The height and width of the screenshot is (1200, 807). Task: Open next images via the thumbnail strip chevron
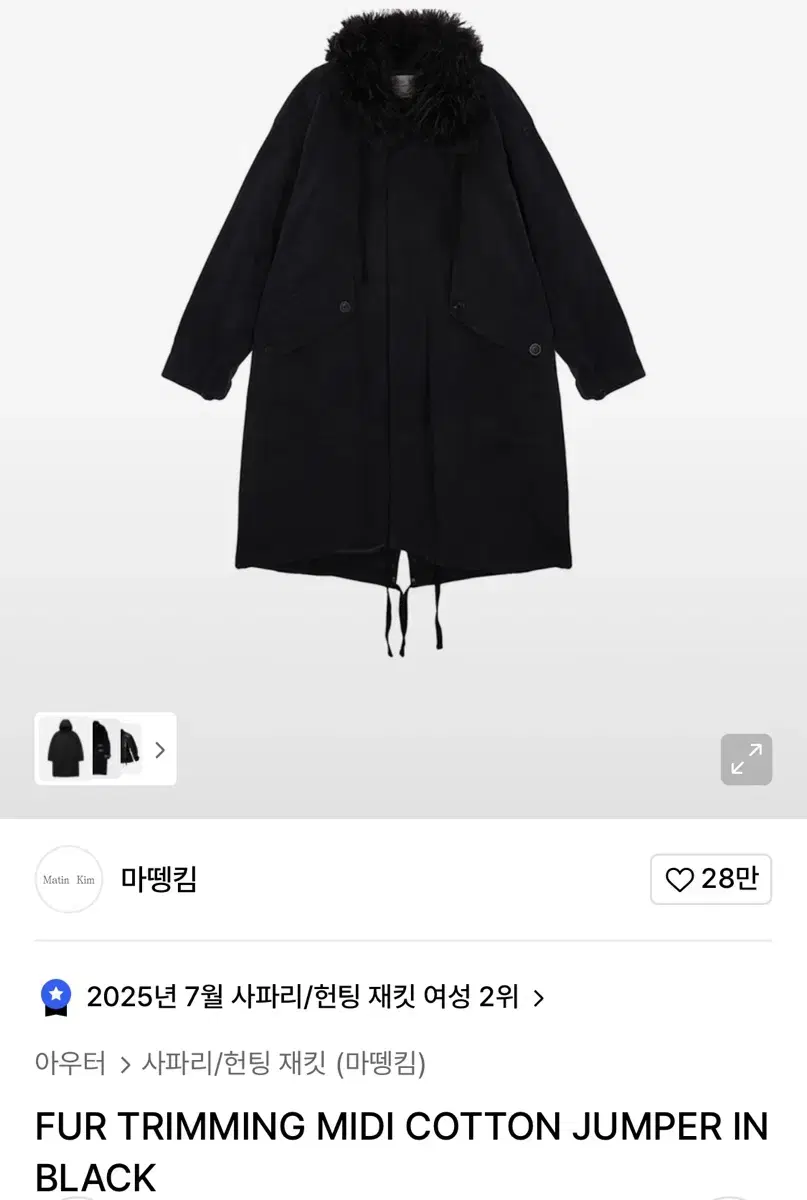tap(160, 749)
